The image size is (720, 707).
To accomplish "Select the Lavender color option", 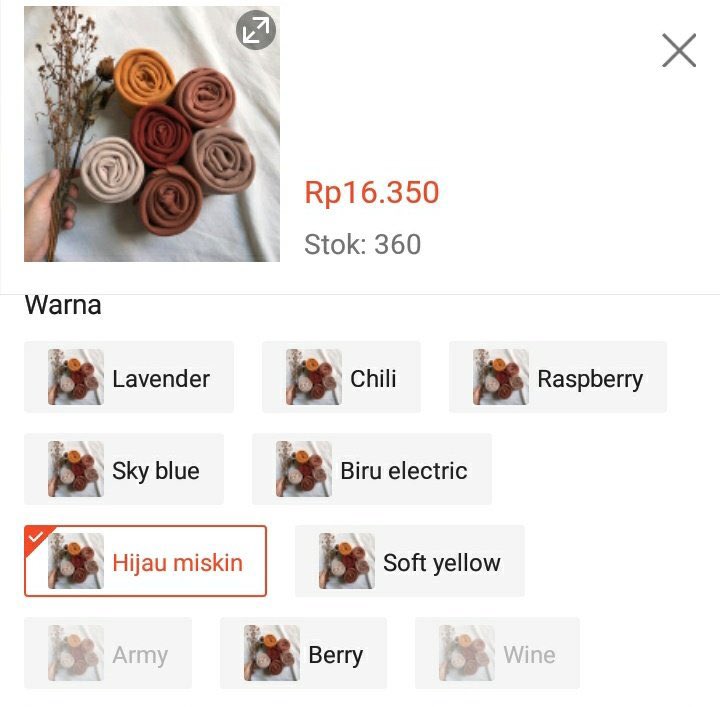I will click(129, 377).
